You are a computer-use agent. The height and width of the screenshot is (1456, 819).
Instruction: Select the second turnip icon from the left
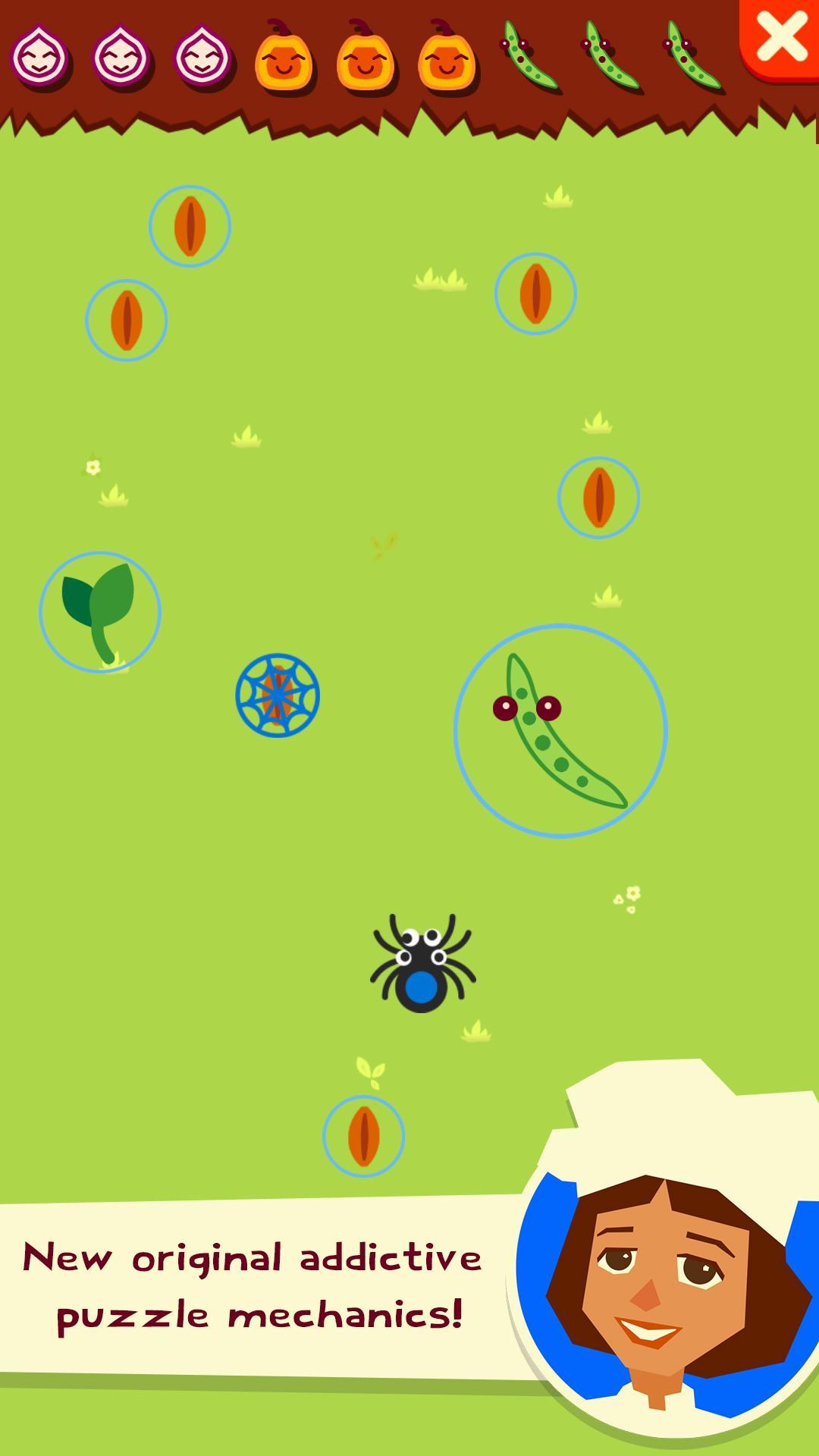coord(123,55)
